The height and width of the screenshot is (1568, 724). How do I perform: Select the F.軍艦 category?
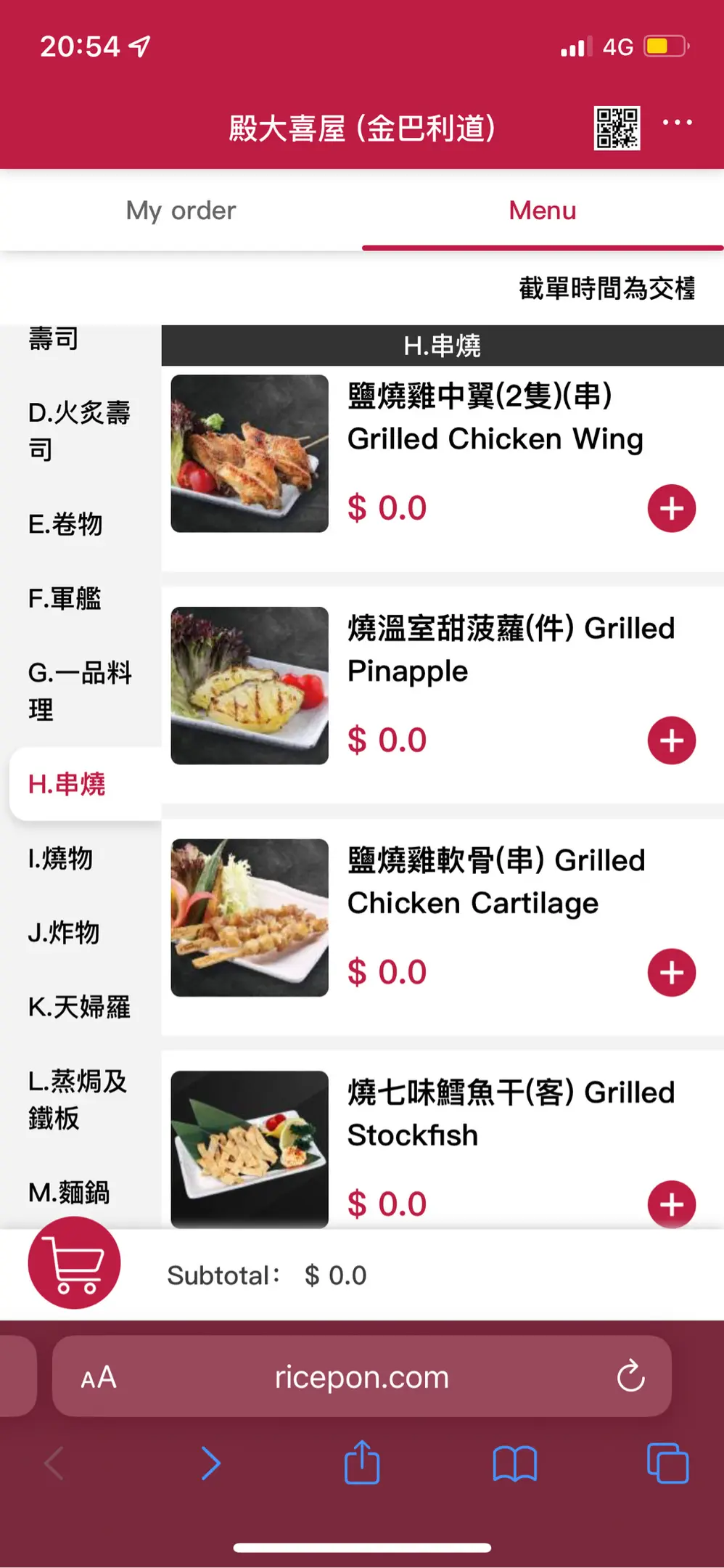point(65,599)
